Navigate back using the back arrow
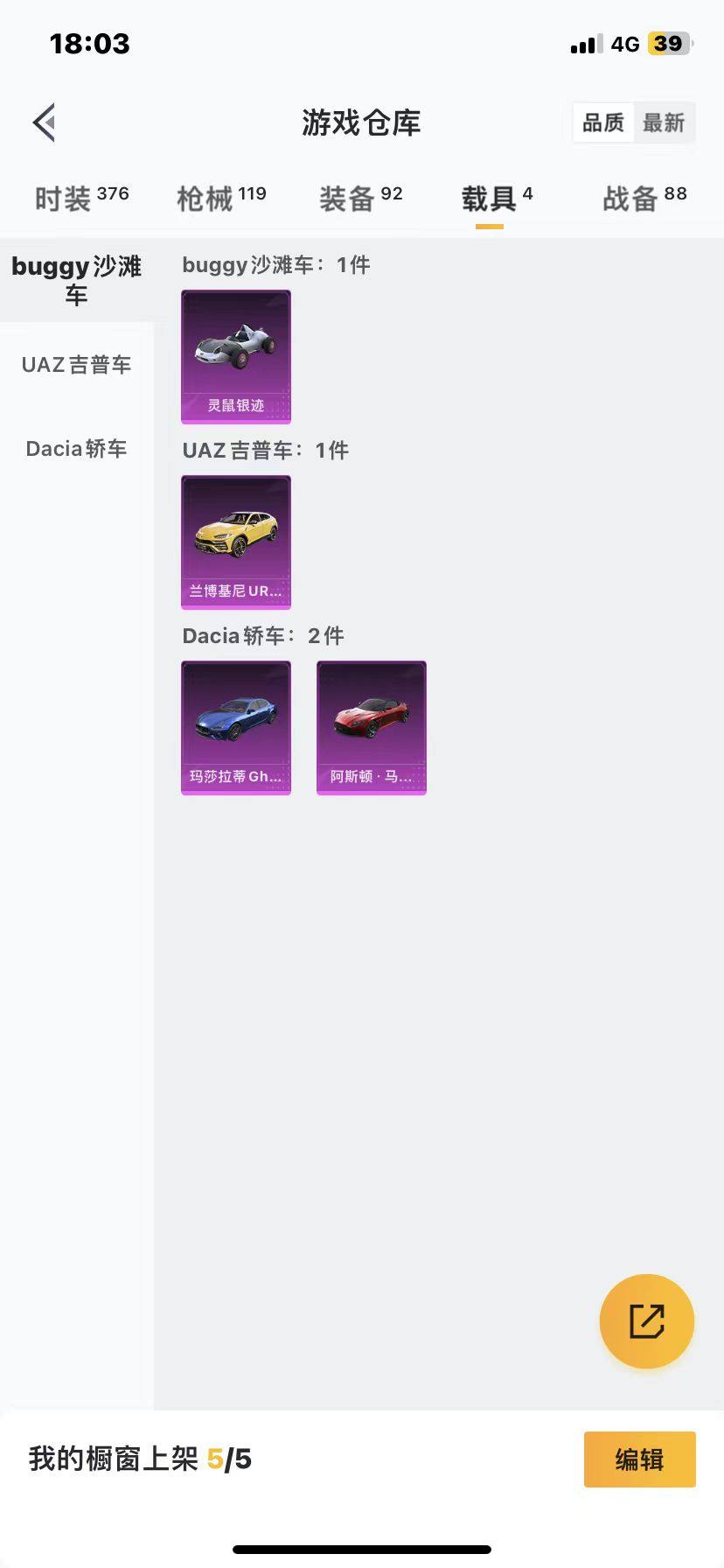The width and height of the screenshot is (724, 1568). point(44,122)
